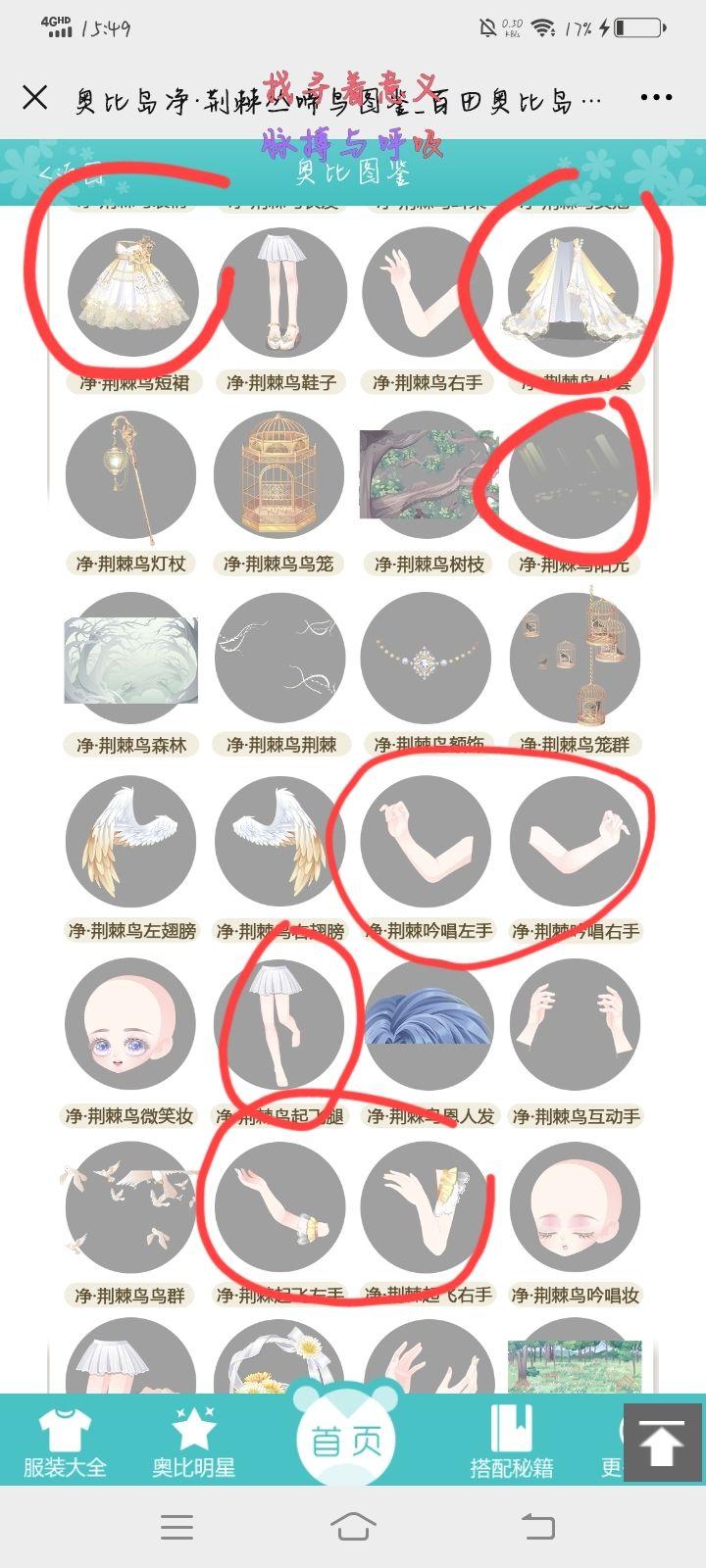Open the 净·荆棘鸟鸟笼 item
Viewport: 706px width, 1568px height.
point(278,477)
